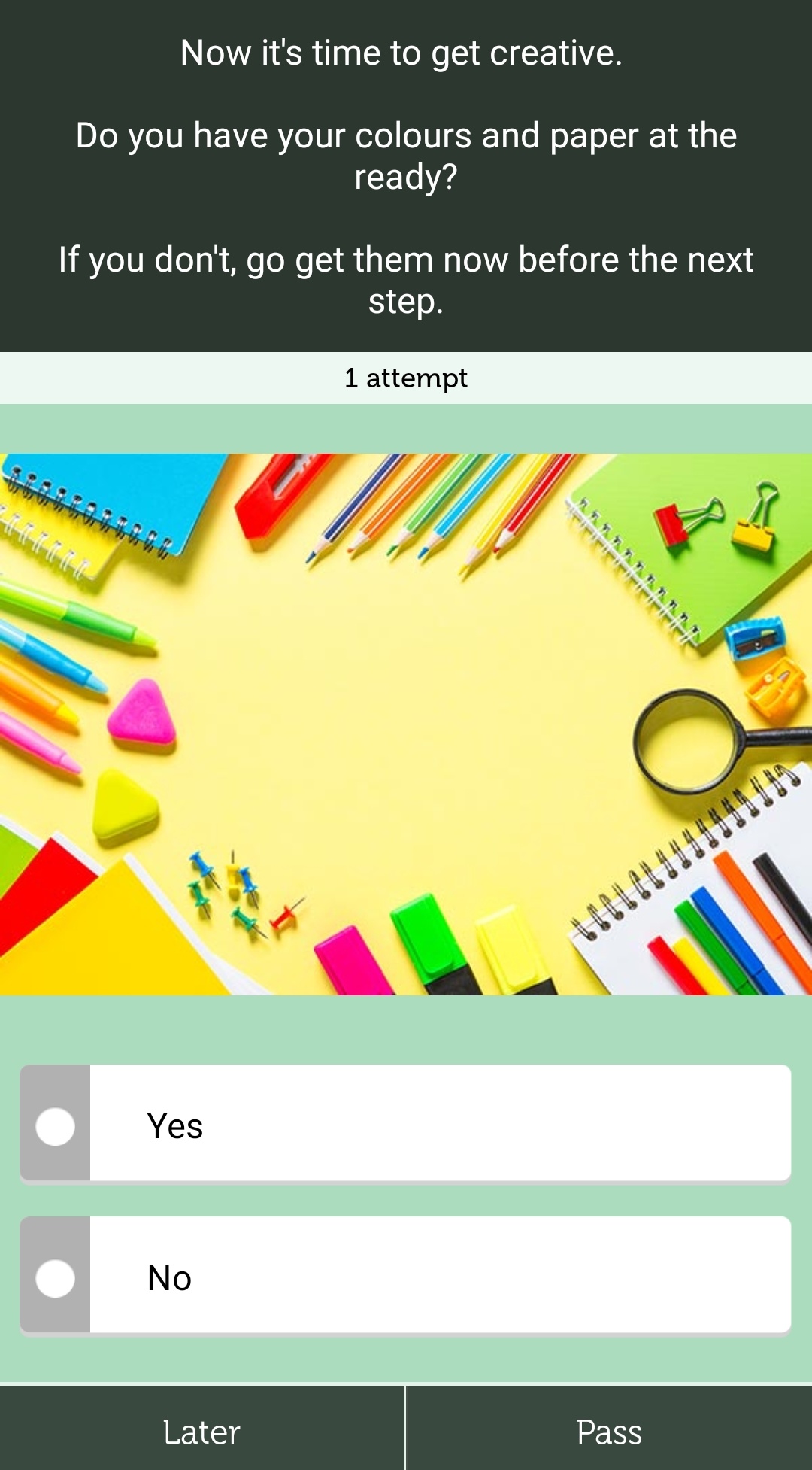Screen dimensions: 812x1470
Task: Tap the Later button
Action: click(201, 1432)
